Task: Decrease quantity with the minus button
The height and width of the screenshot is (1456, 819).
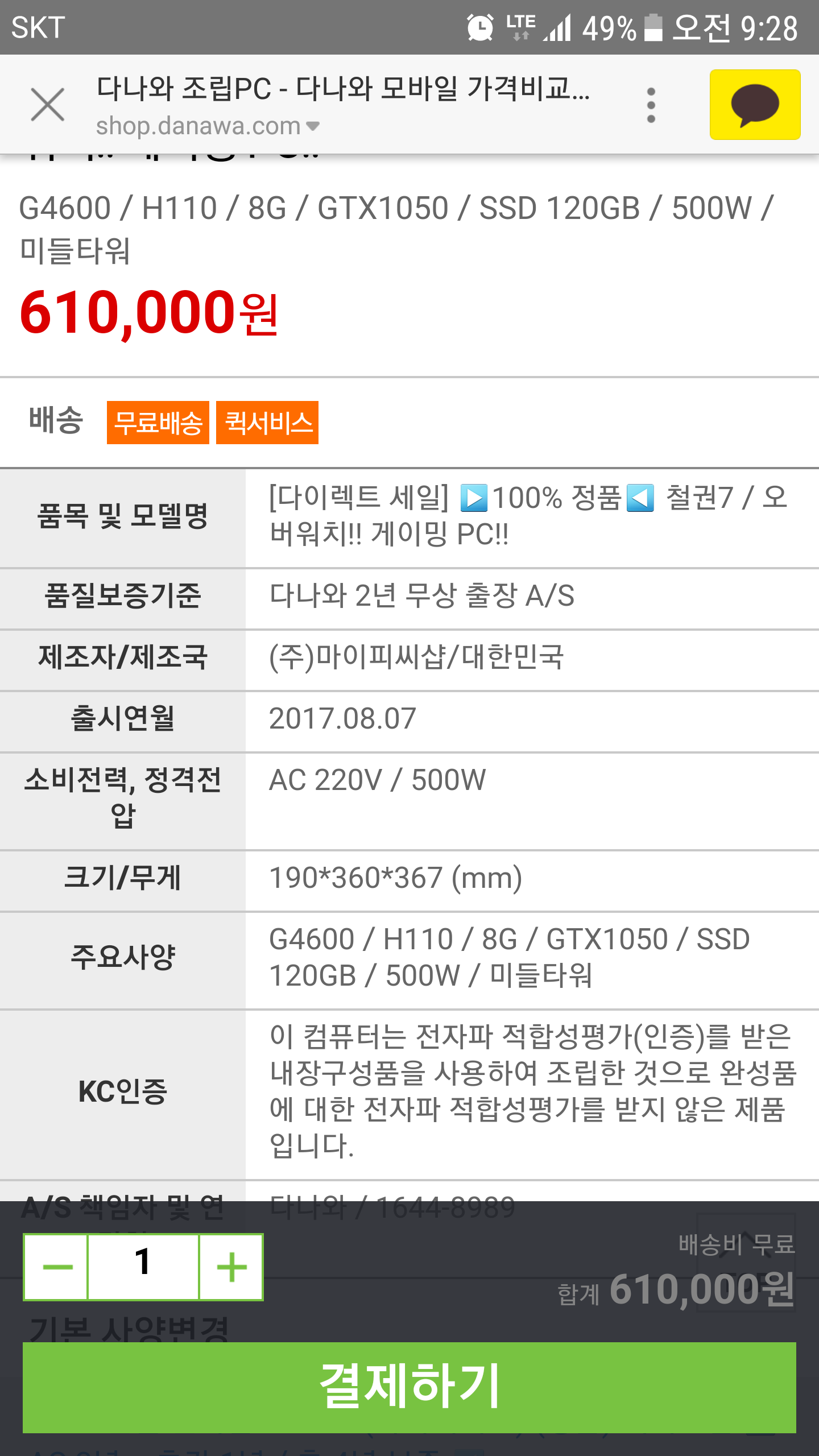Action: pos(57,1267)
